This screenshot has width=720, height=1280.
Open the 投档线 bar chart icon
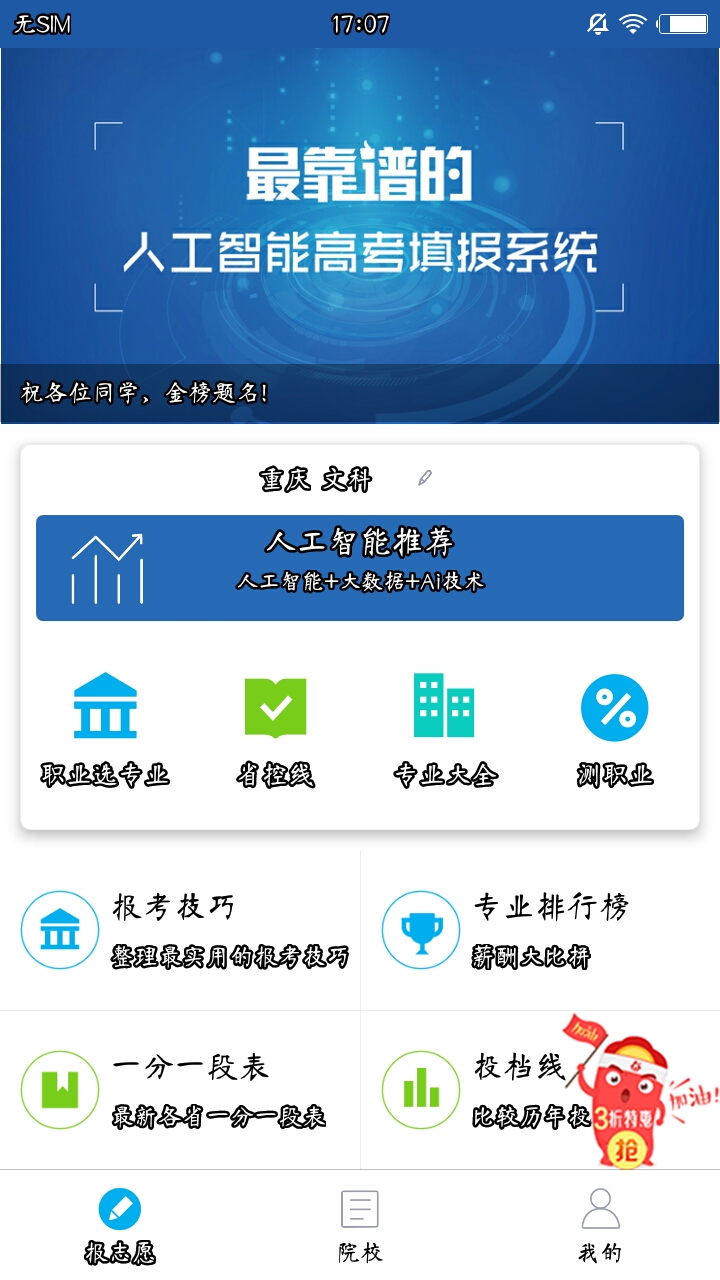pyautogui.click(x=420, y=1089)
